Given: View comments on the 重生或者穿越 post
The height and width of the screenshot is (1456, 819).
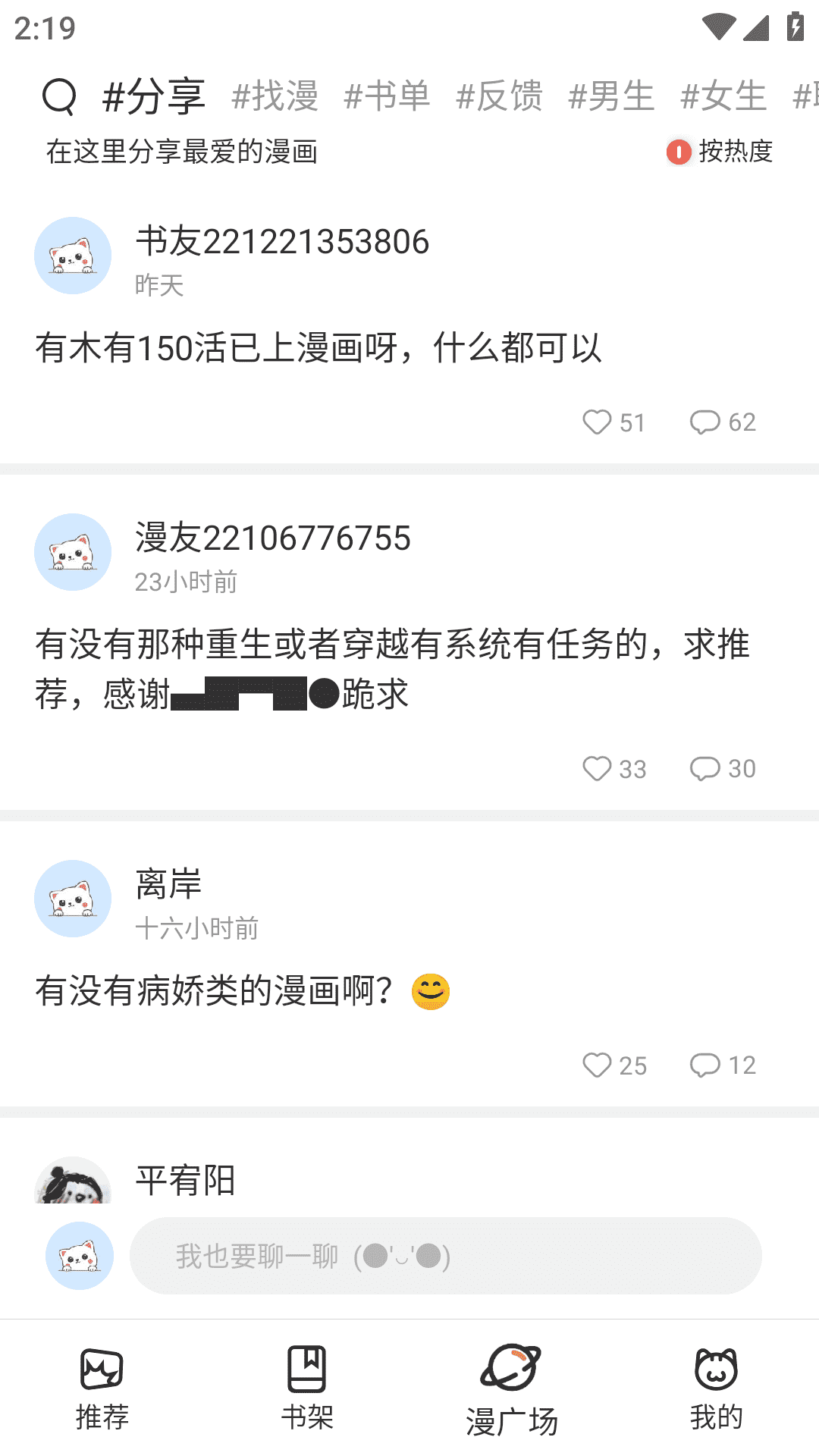Looking at the screenshot, I should coord(705,769).
